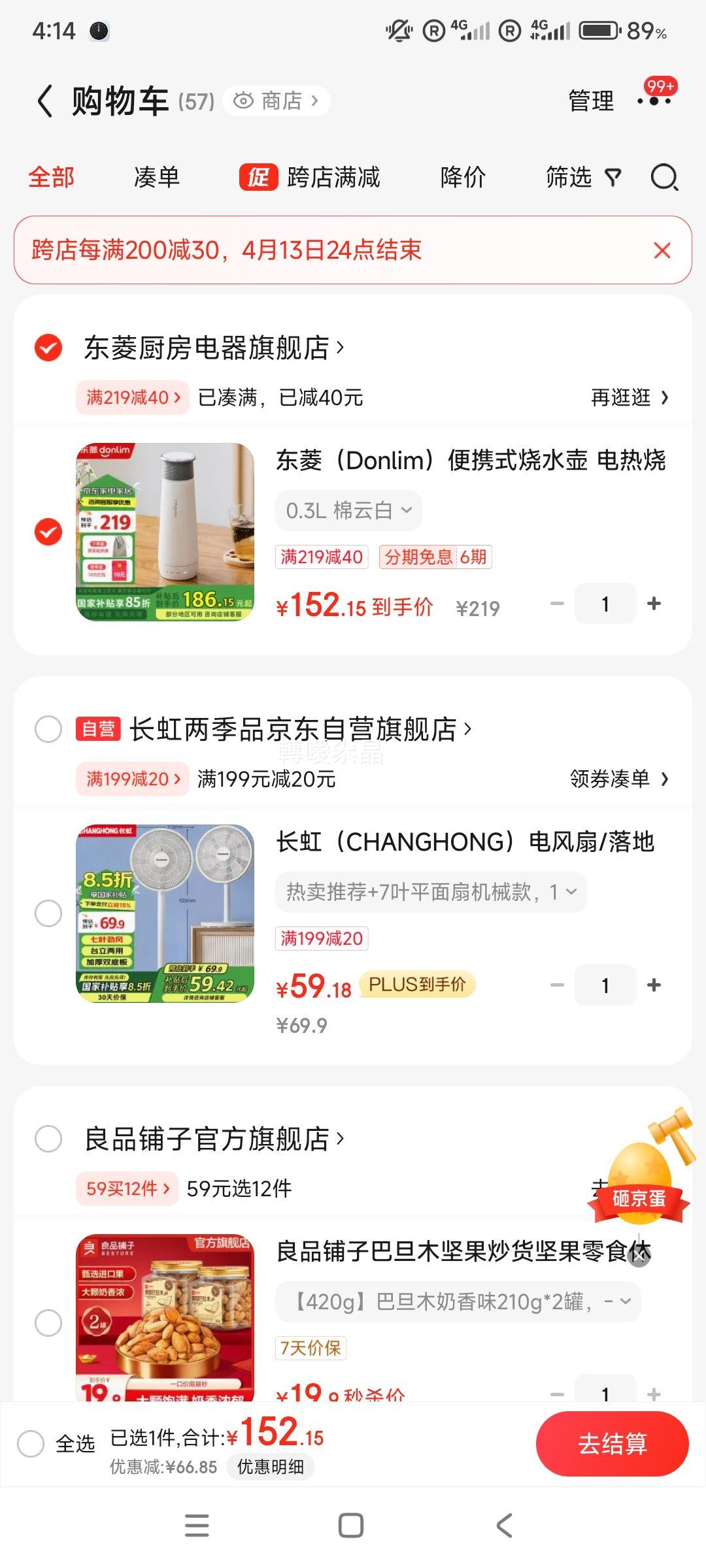This screenshot has height=1568, width=706.
Task: Select the 长虹 electric fan item
Action: tap(48, 913)
